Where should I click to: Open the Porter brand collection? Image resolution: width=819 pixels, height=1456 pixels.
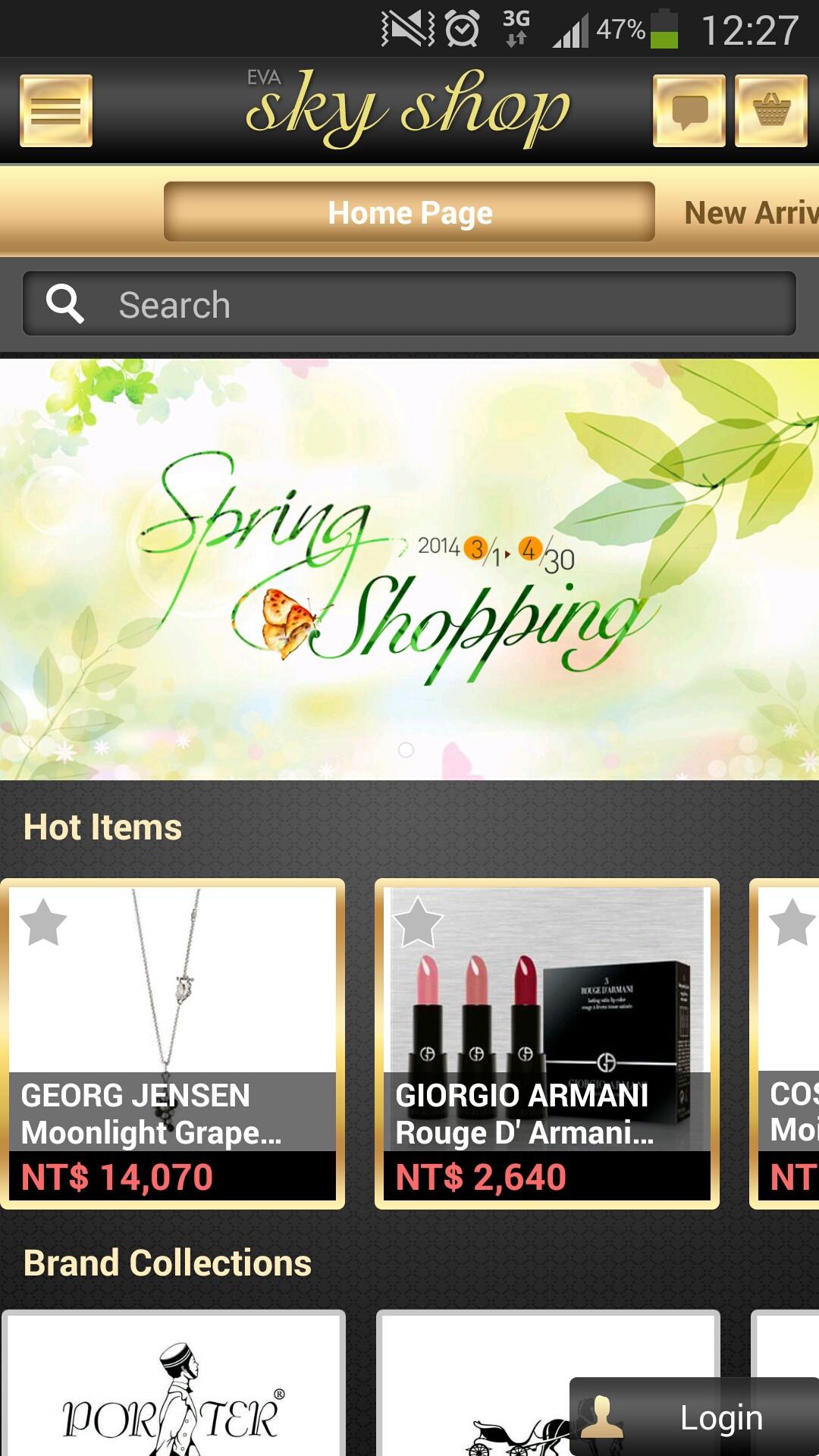(x=173, y=1388)
